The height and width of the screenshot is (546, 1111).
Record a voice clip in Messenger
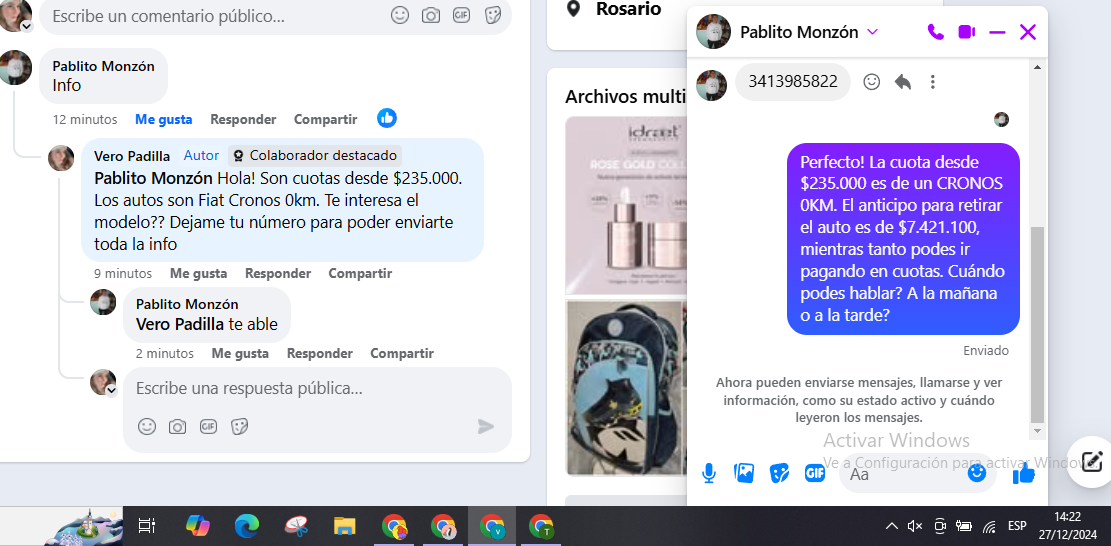[x=709, y=473]
